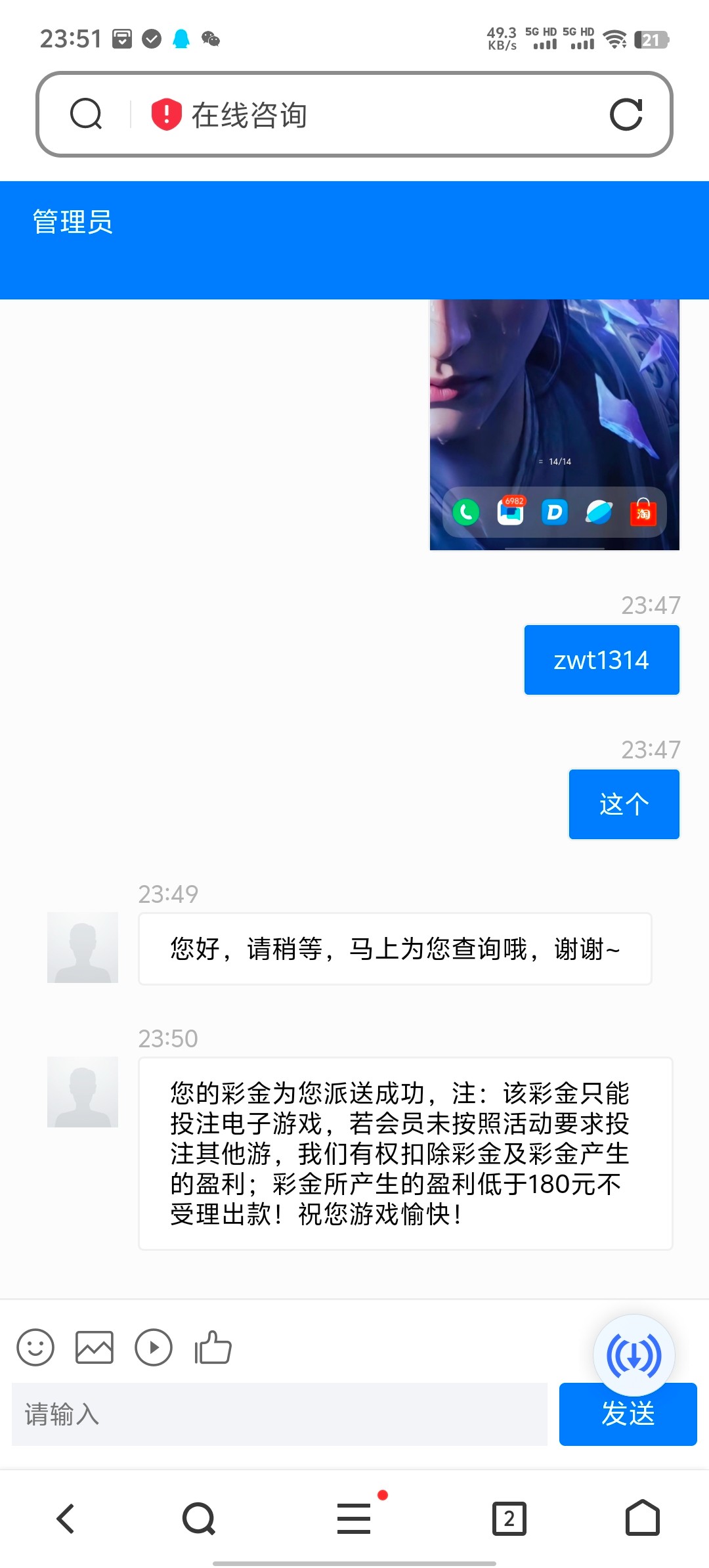The height and width of the screenshot is (1568, 709).
Task: Tap the floating download button
Action: pyautogui.click(x=634, y=1355)
